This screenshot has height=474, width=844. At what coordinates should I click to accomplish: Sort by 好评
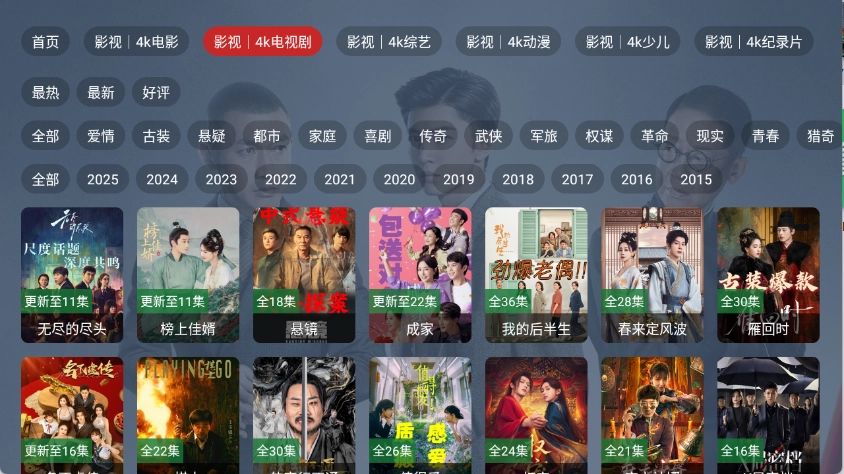click(155, 93)
